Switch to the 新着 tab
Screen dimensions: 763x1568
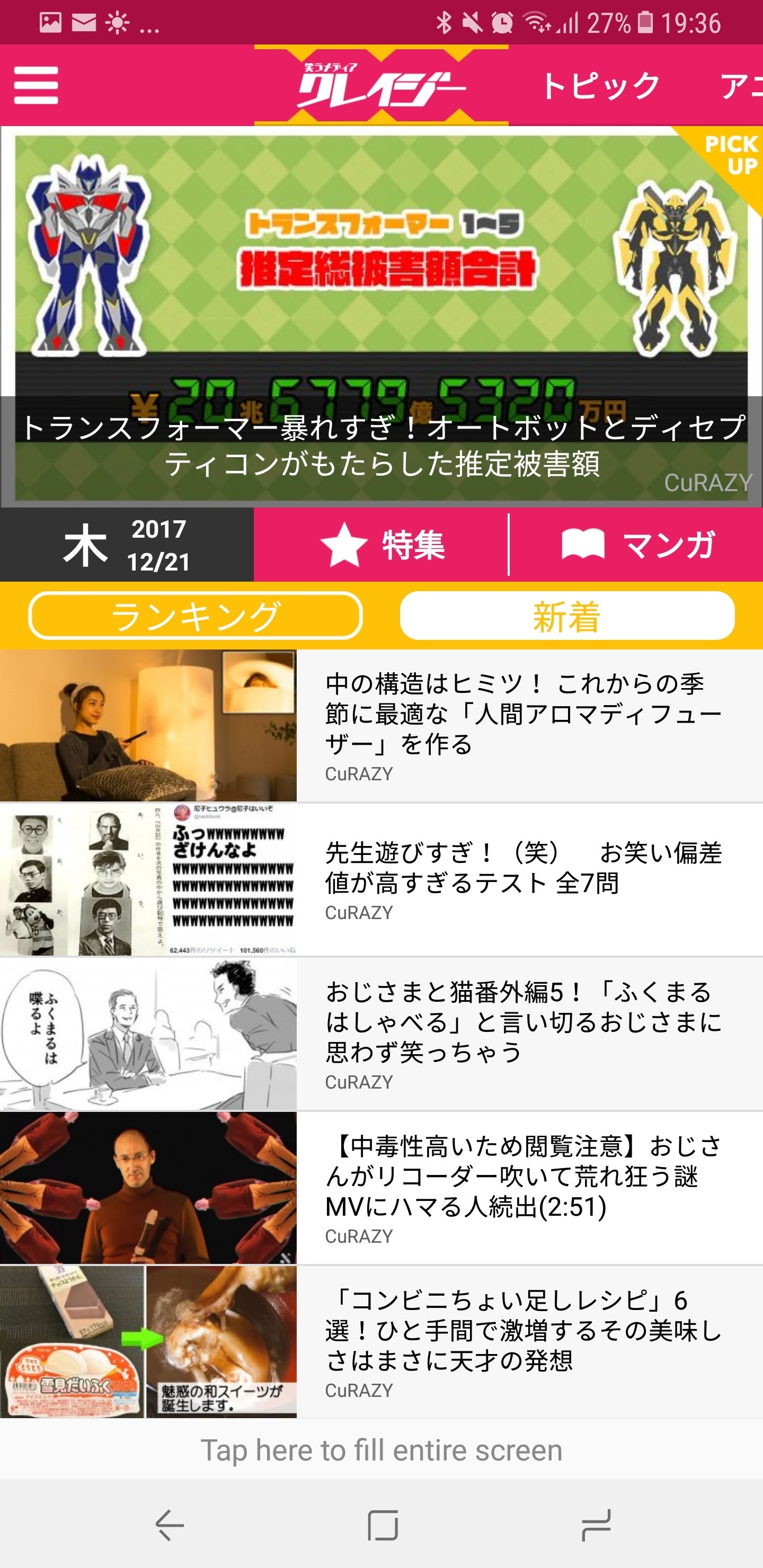pyautogui.click(x=567, y=616)
